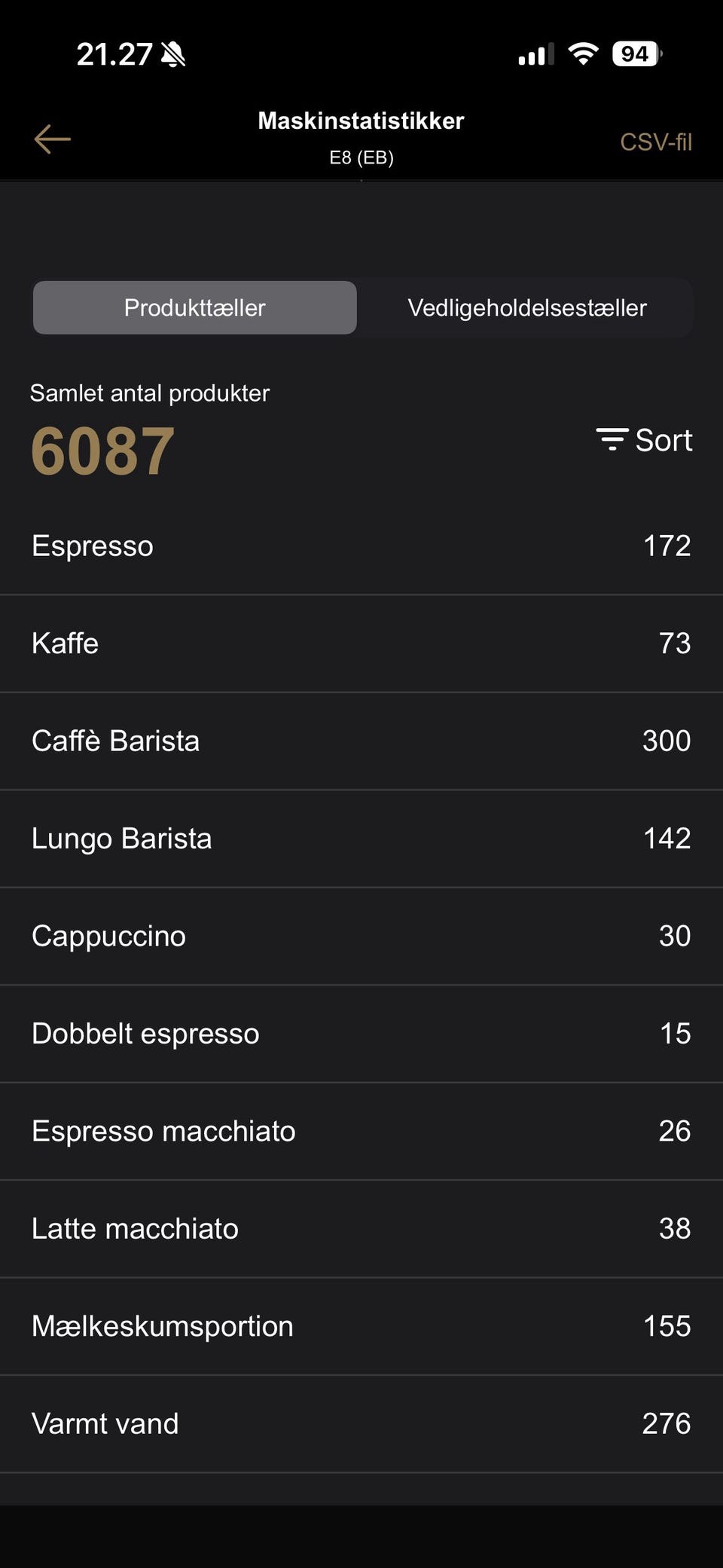This screenshot has height=1568, width=723.
Task: Export statistics via CSV-fil
Action: [655, 142]
